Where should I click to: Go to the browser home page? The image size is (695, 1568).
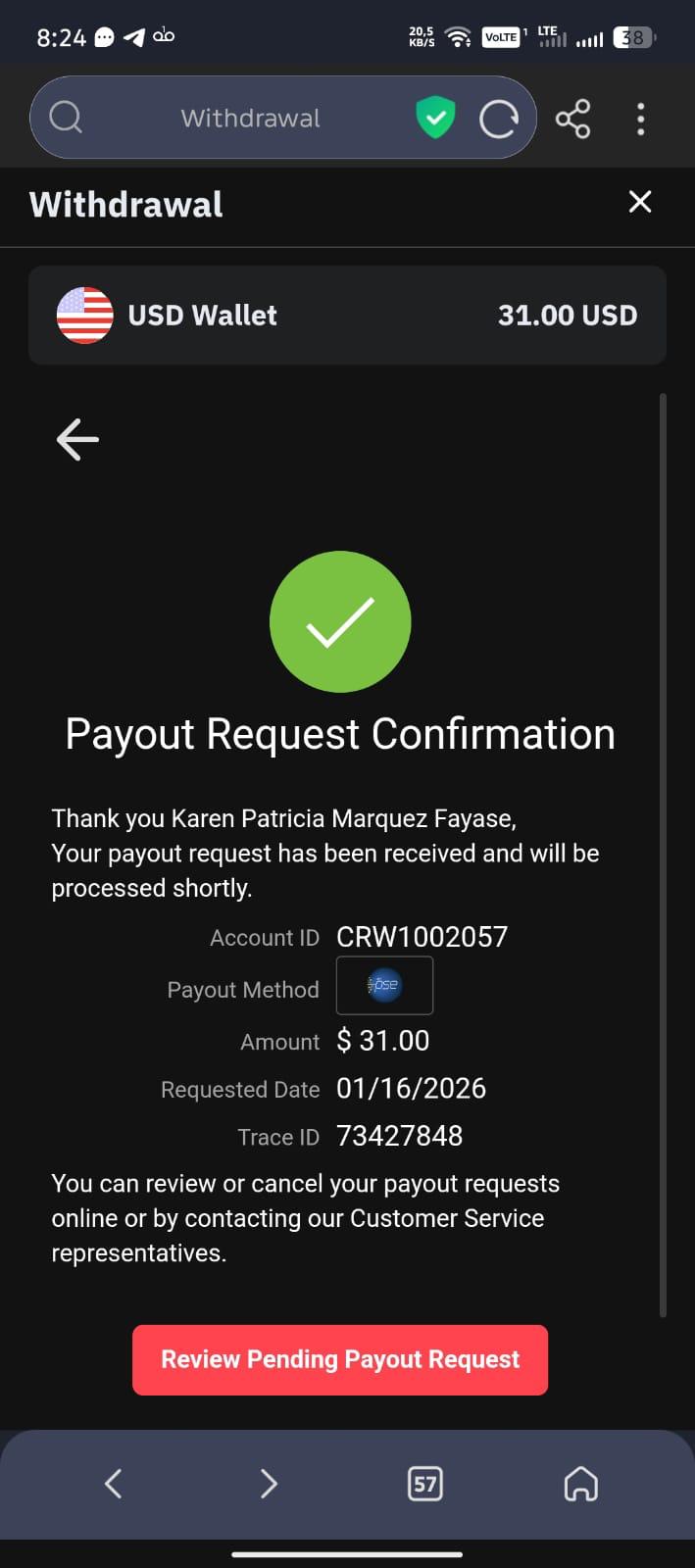point(580,1483)
